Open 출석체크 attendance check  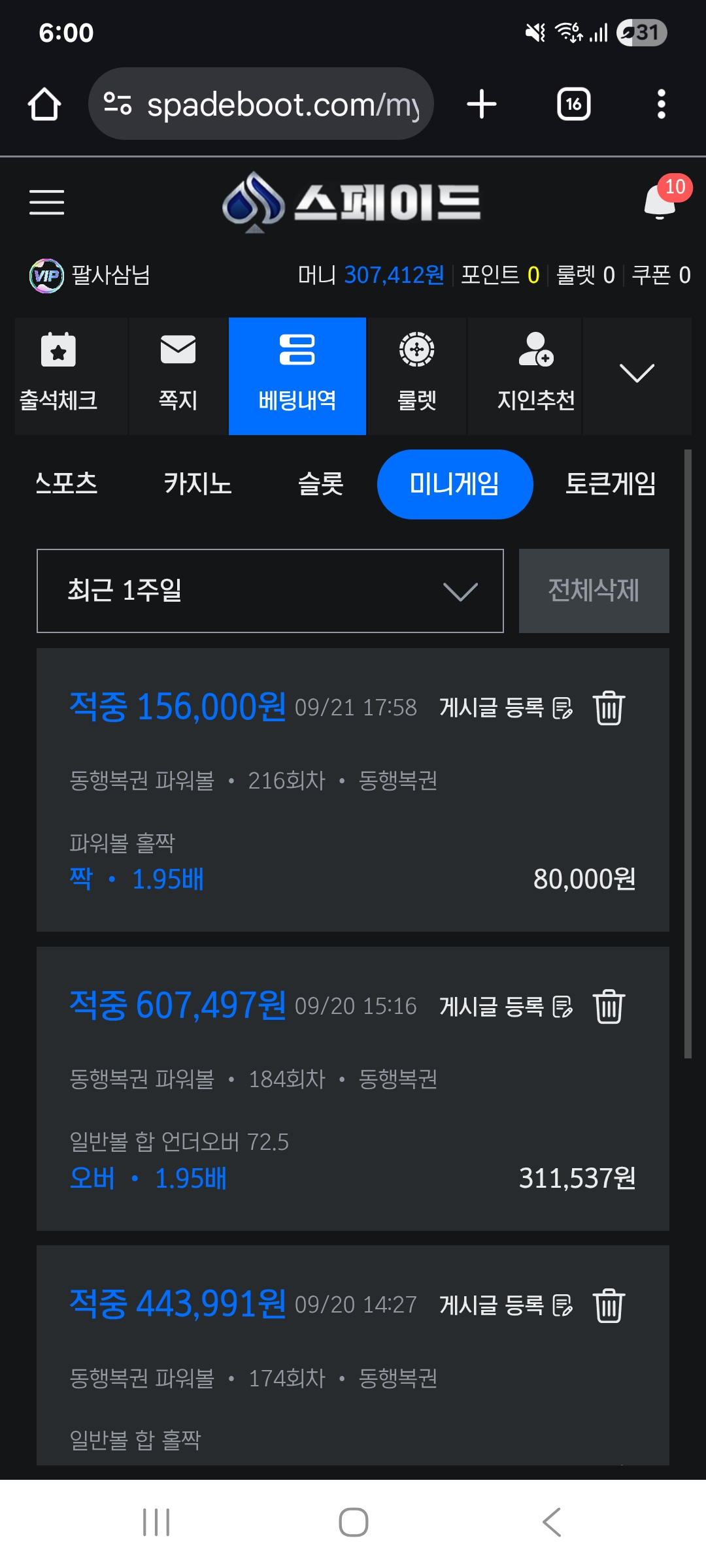(x=59, y=376)
